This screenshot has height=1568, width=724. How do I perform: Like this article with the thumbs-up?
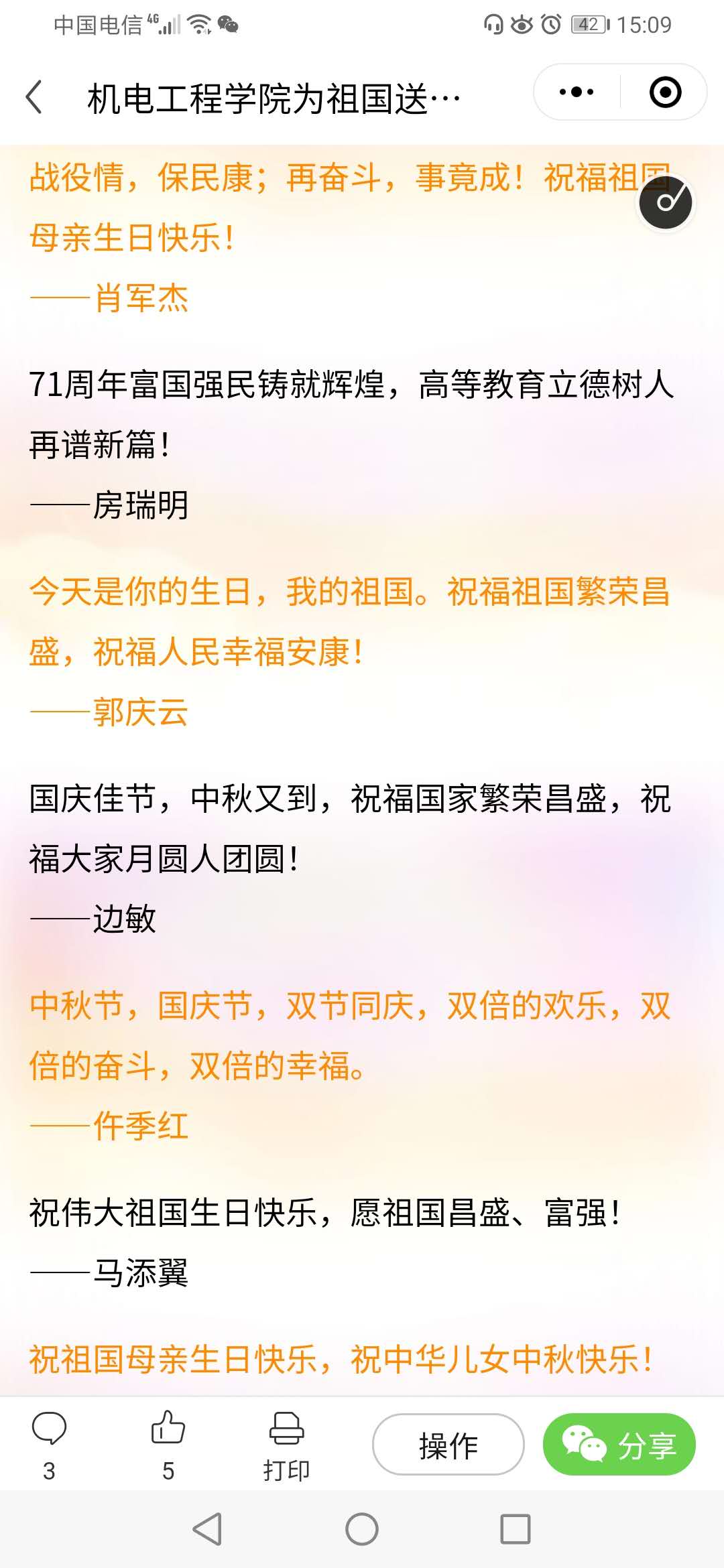(168, 1441)
